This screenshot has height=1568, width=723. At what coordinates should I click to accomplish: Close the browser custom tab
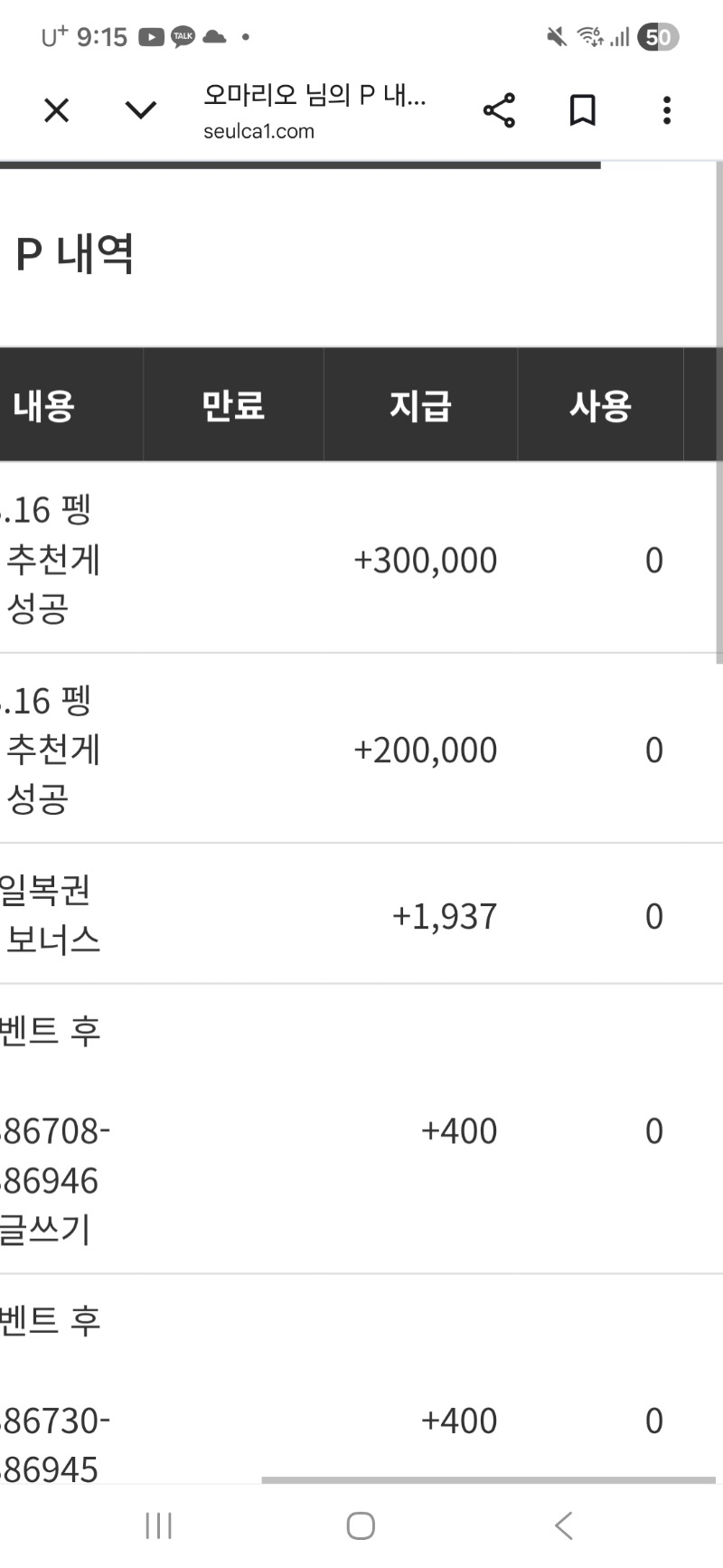57,110
